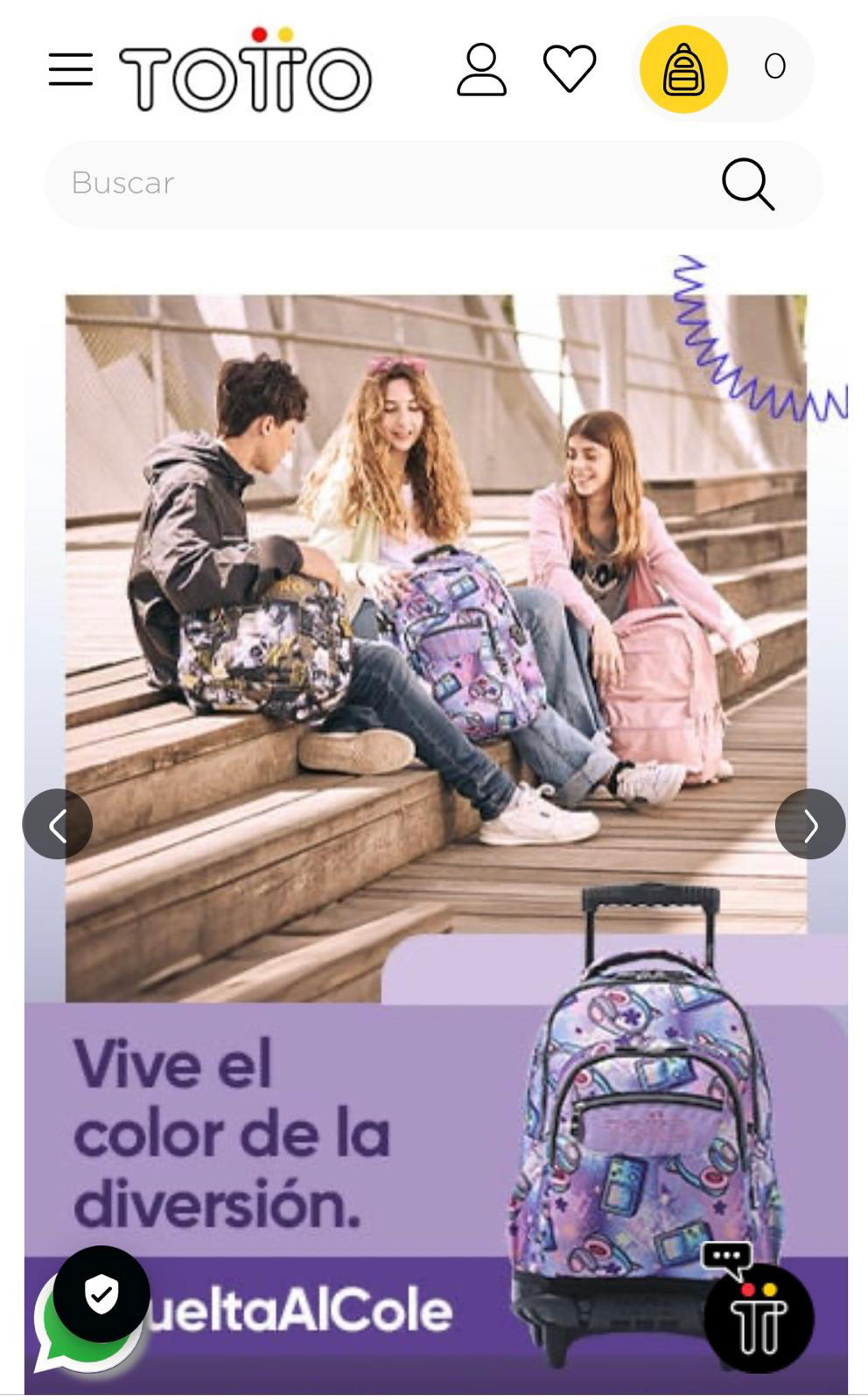Screen dimensions: 868x1400
Task: Open the user account icon
Action: tap(481, 69)
